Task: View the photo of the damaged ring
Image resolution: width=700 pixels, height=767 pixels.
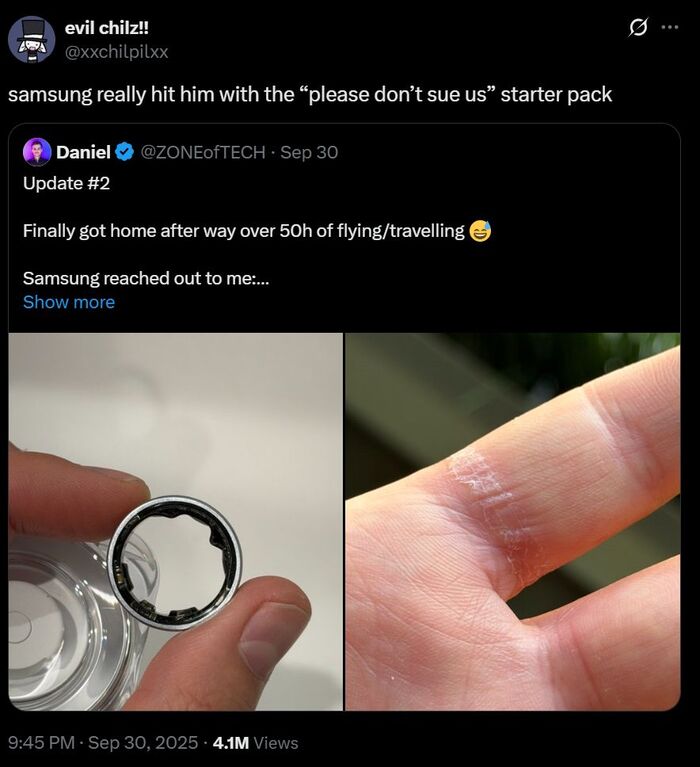Action: pyautogui.click(x=176, y=521)
